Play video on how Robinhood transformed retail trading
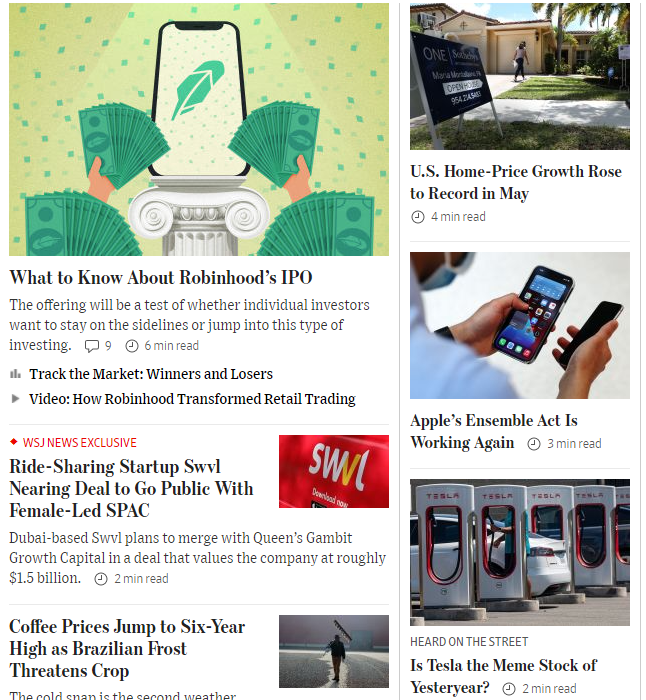The height and width of the screenshot is (700, 646). pyautogui.click(x=192, y=399)
